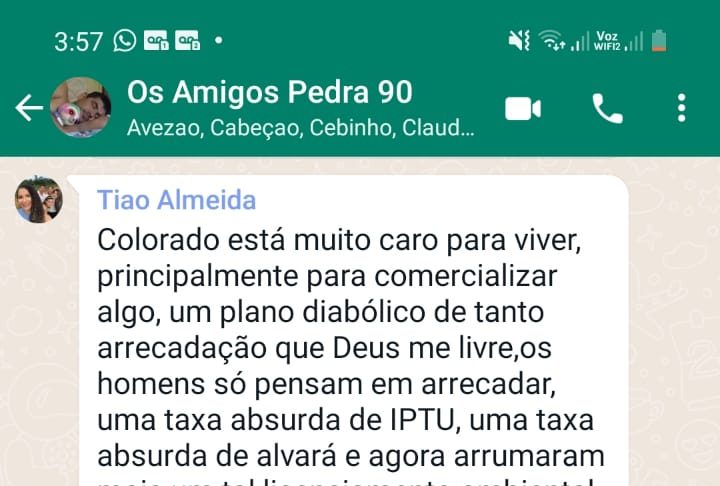Go back from the group chat

pyautogui.click(x=28, y=108)
